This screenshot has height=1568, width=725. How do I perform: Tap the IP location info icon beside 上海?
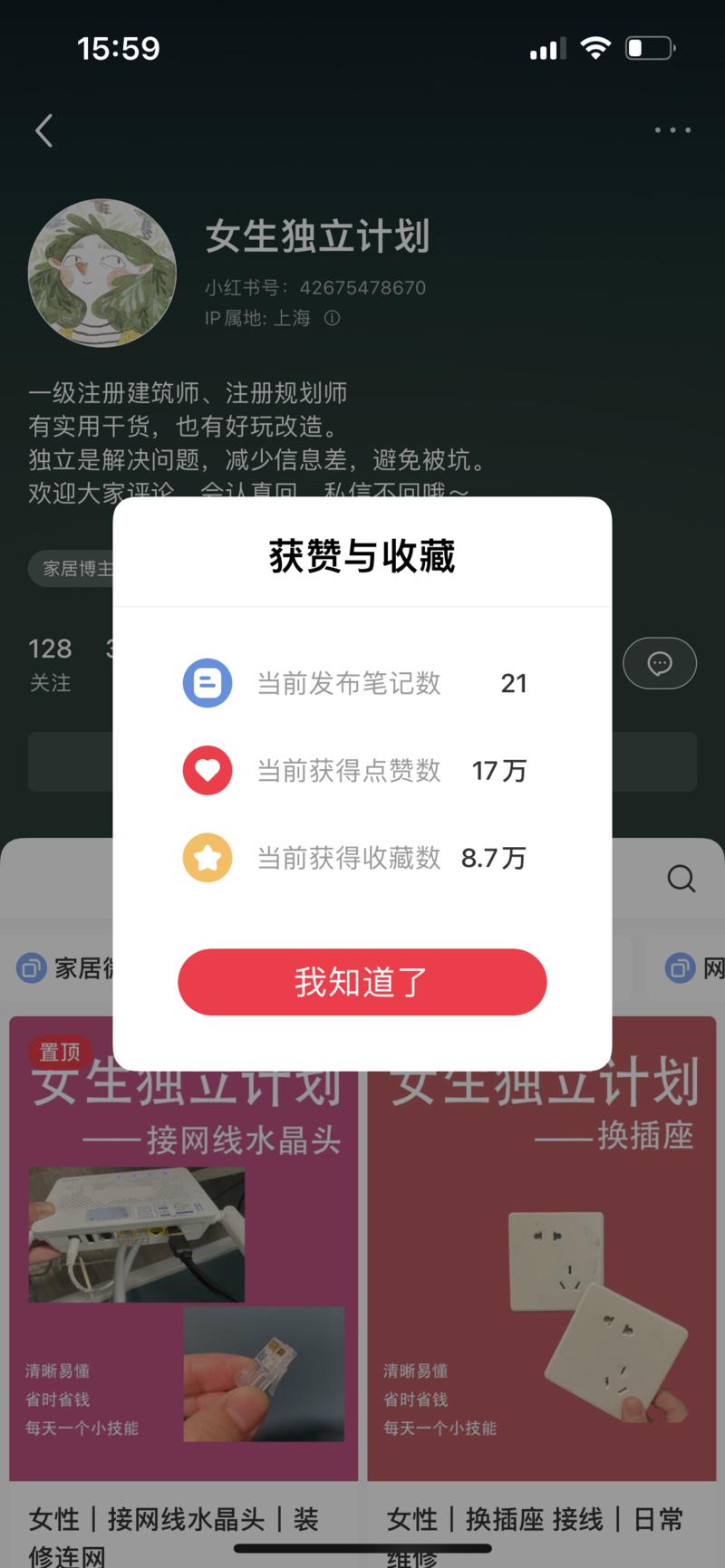point(332,319)
